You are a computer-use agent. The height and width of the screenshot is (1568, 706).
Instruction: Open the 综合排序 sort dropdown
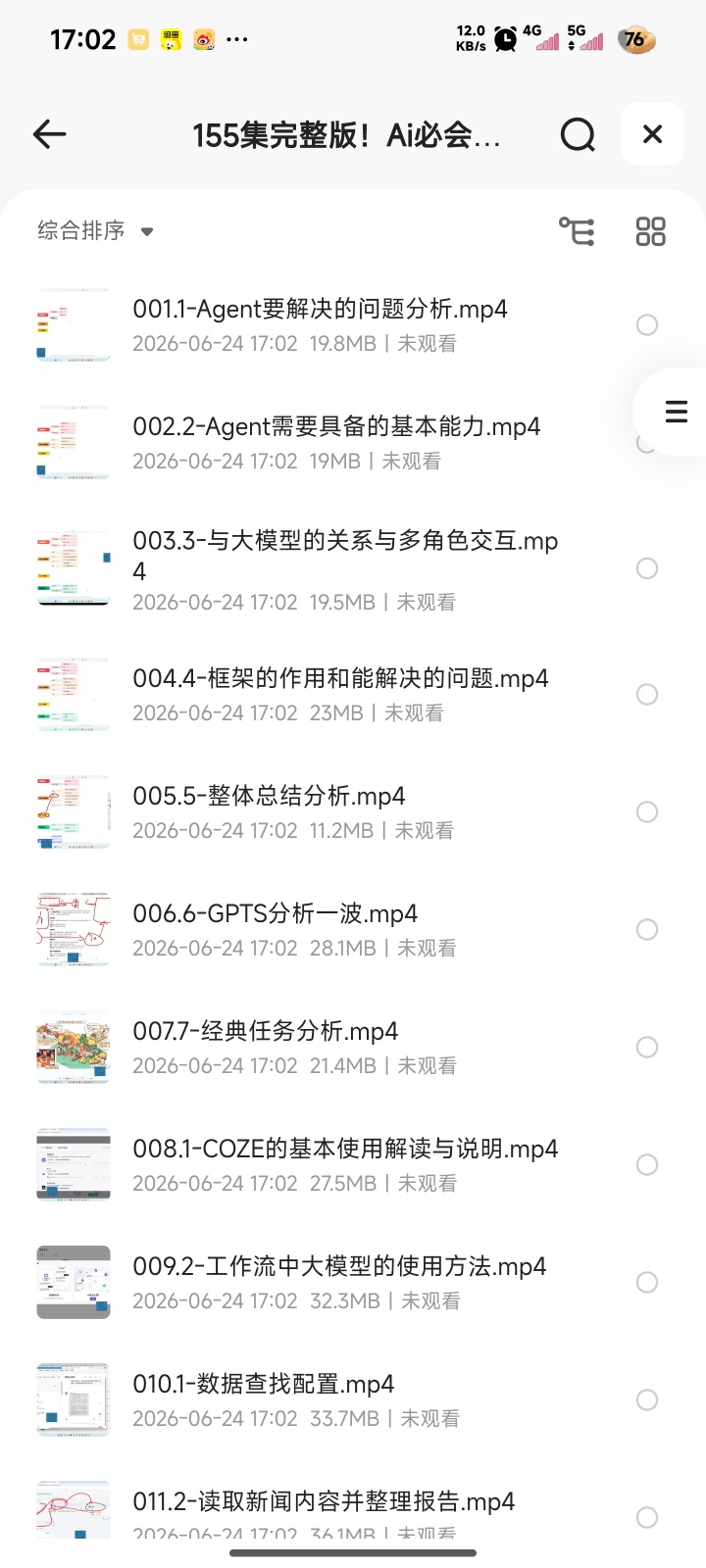coord(96,231)
